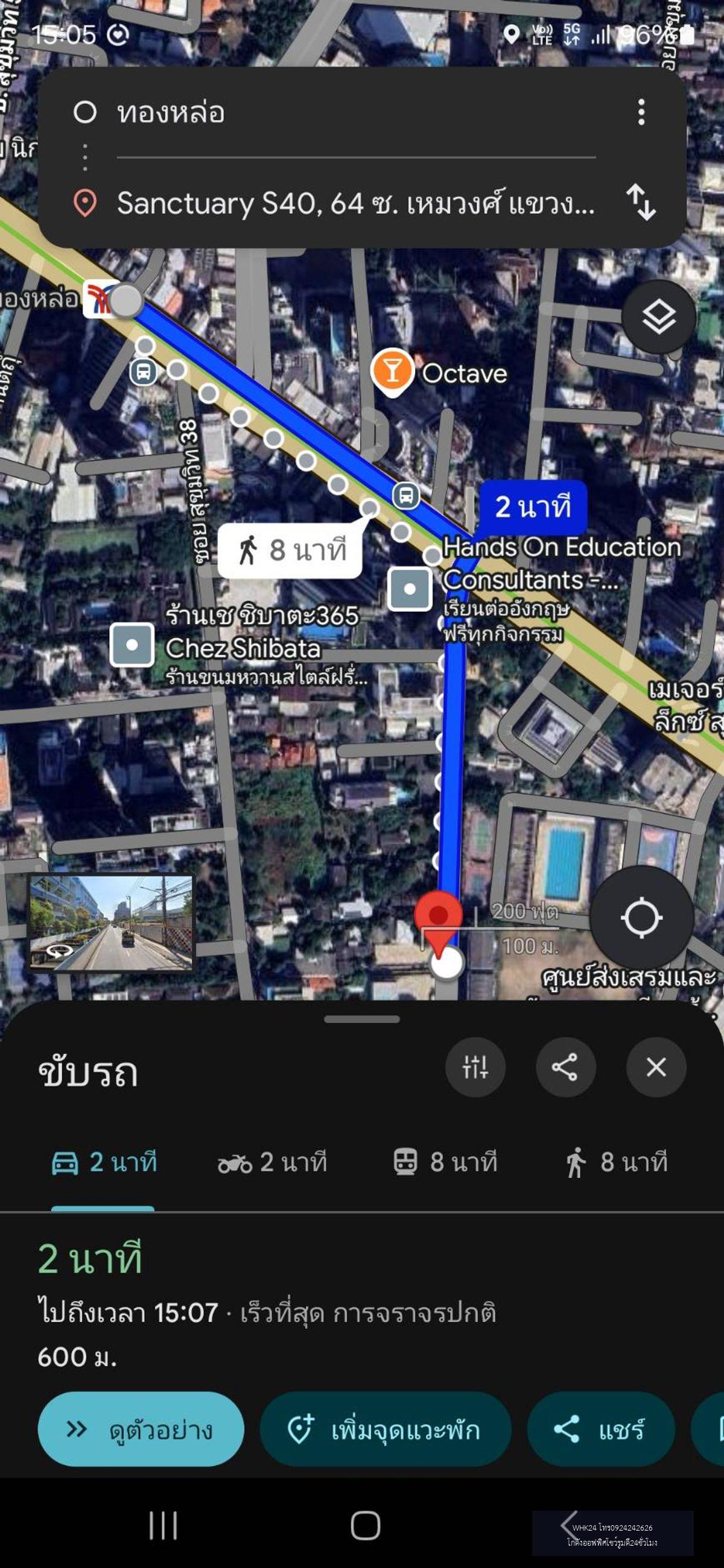Open the map layers selector
This screenshot has height=1568, width=724.
(x=658, y=317)
